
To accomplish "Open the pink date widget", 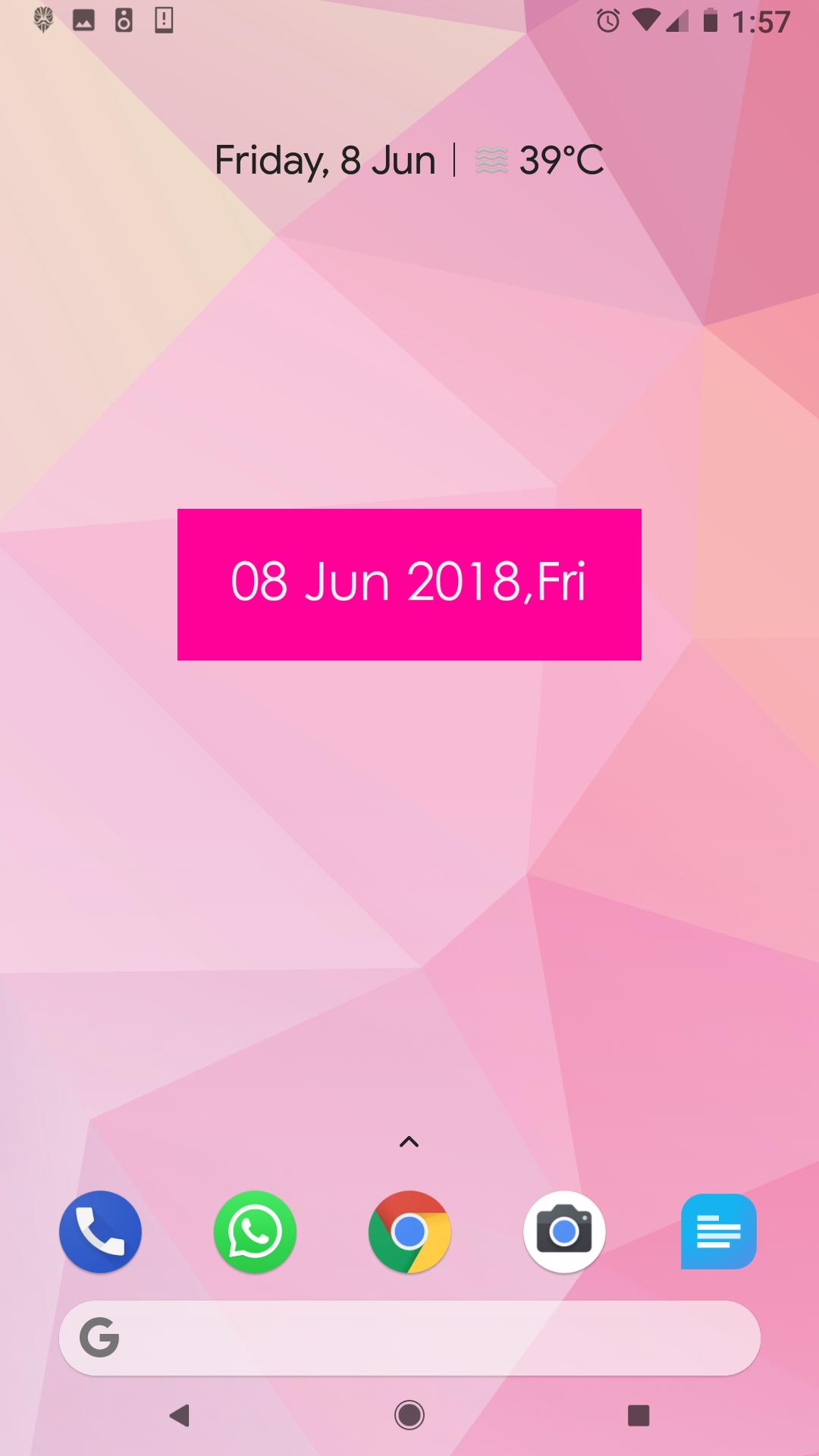I will (409, 584).
